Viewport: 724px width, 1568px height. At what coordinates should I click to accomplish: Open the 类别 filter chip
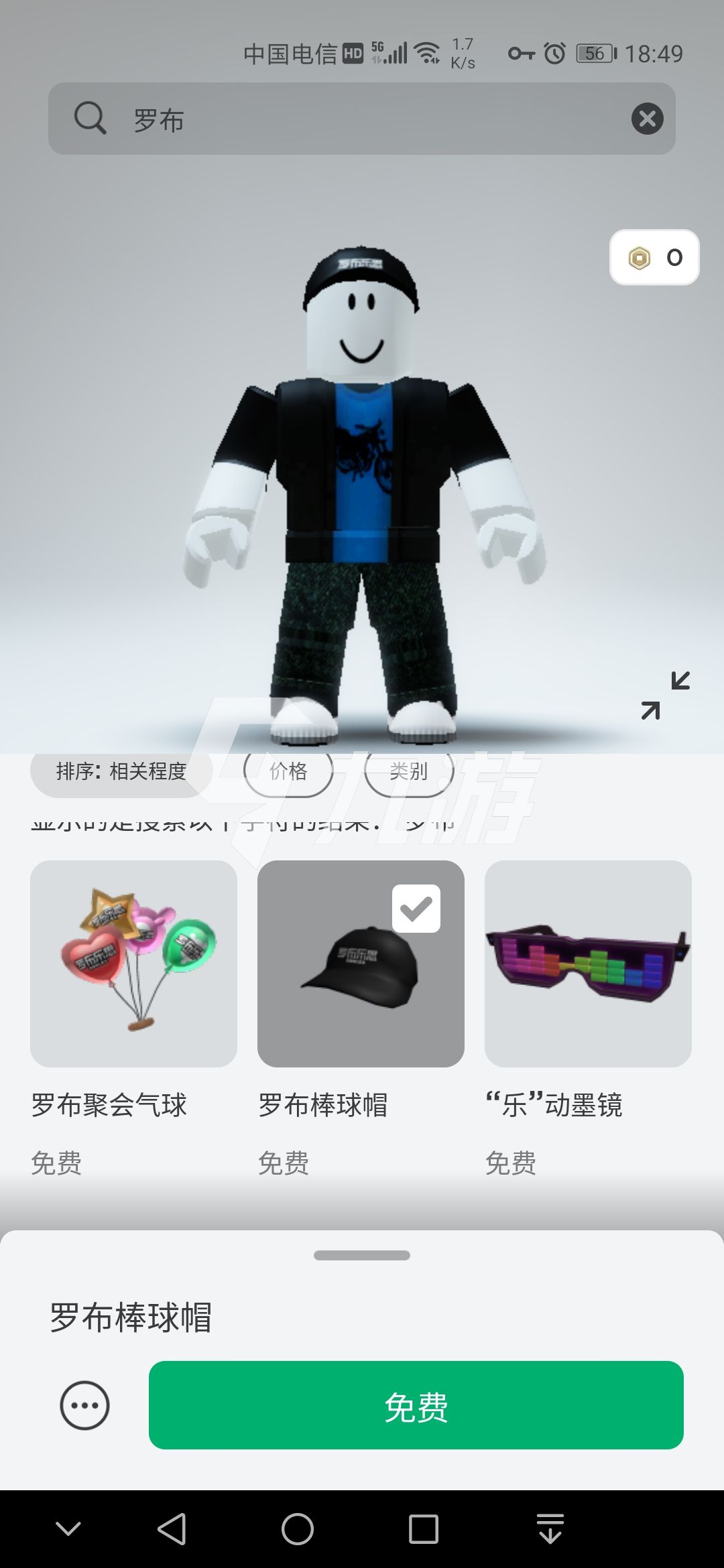pos(408,772)
